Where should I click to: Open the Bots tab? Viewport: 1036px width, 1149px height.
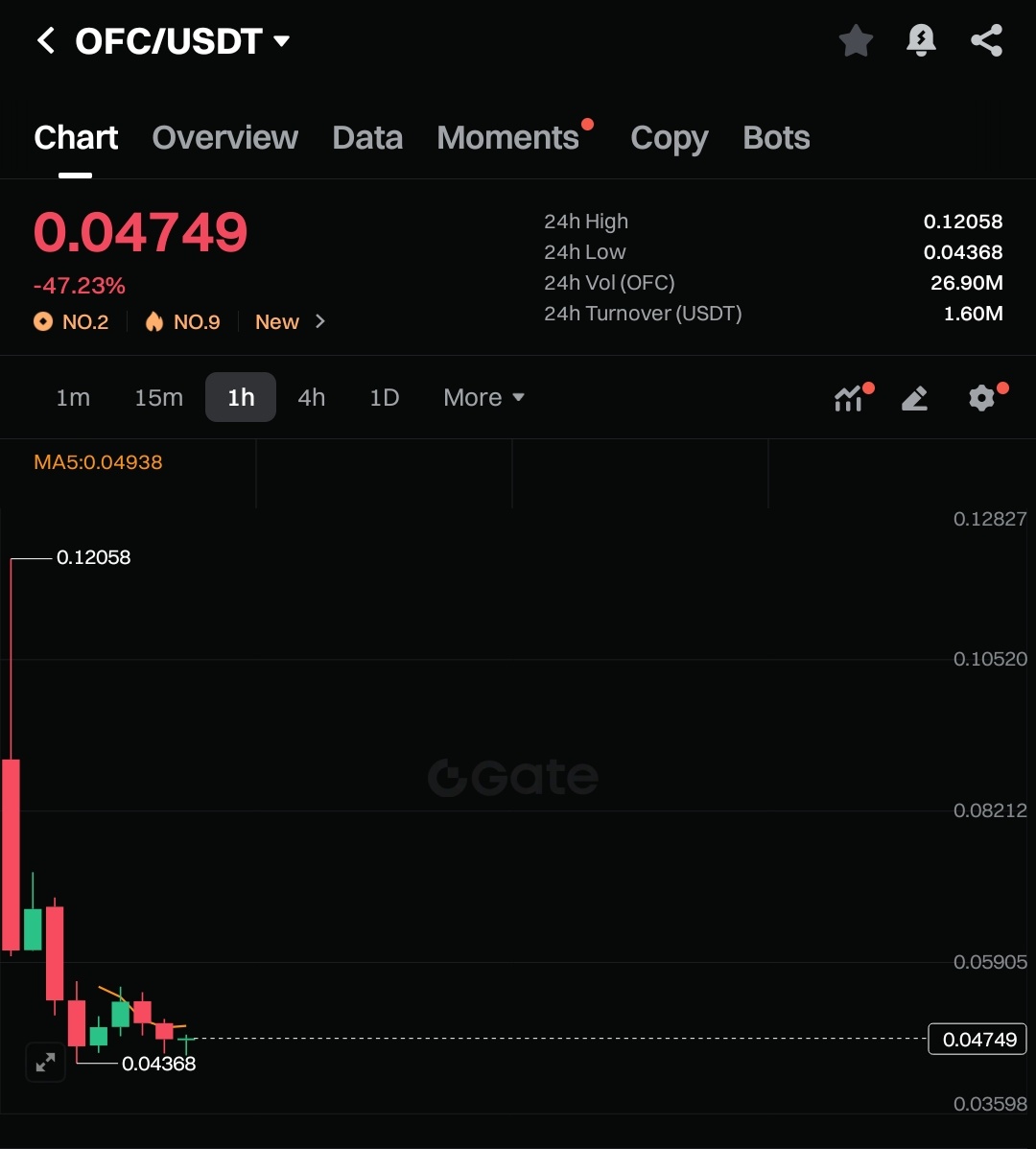click(776, 138)
